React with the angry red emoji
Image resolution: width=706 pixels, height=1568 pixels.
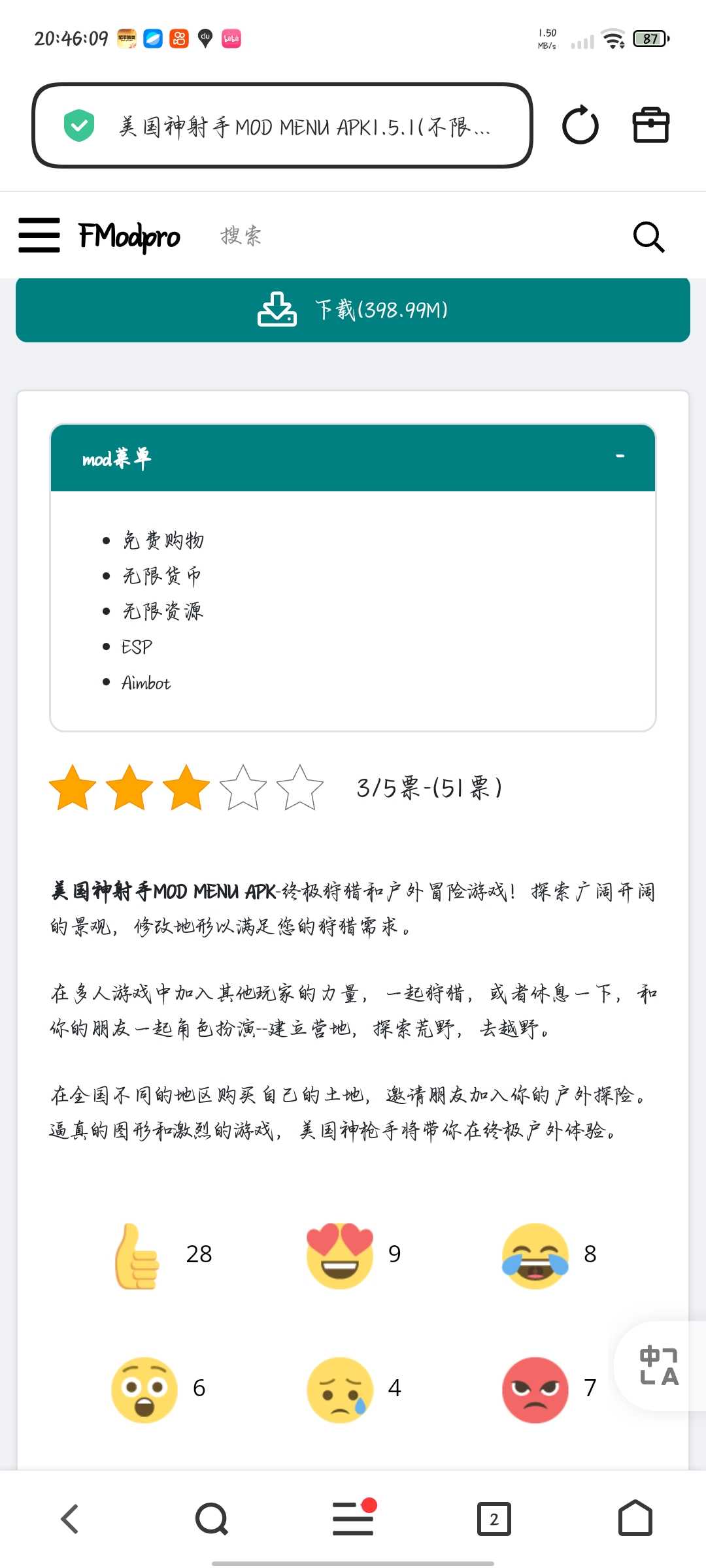coord(535,1389)
